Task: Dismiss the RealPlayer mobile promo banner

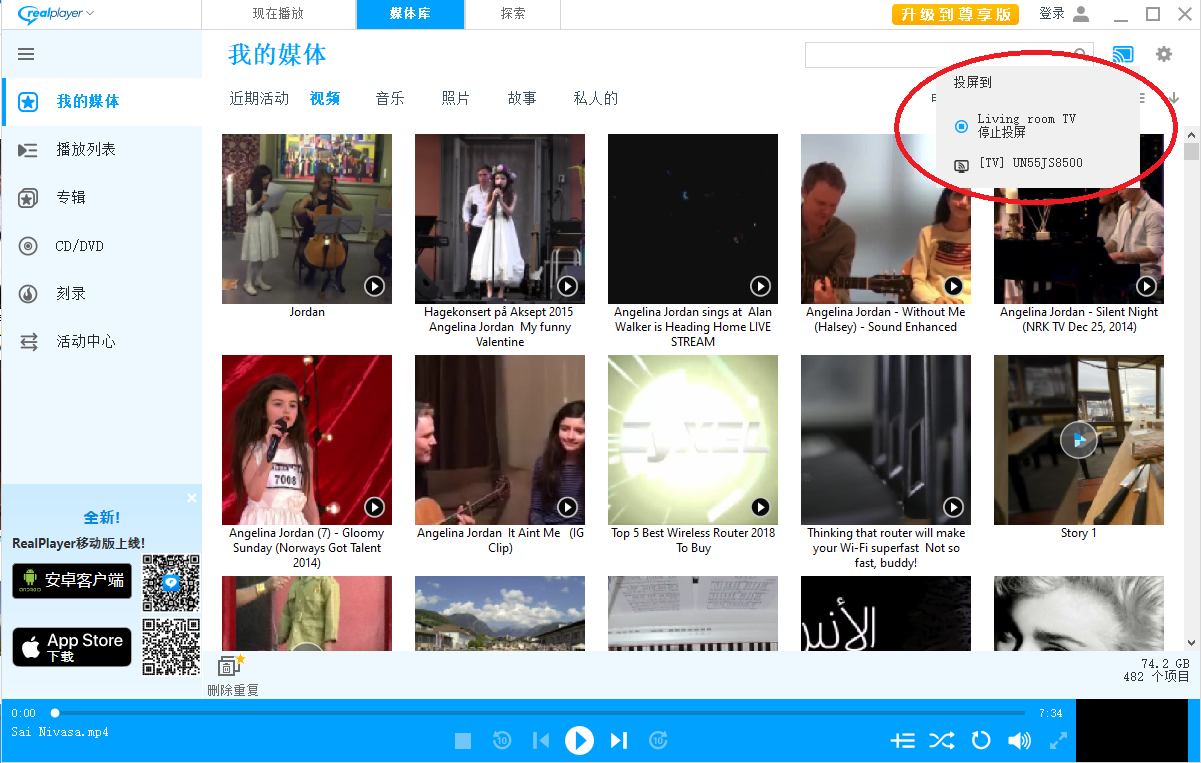Action: point(192,498)
